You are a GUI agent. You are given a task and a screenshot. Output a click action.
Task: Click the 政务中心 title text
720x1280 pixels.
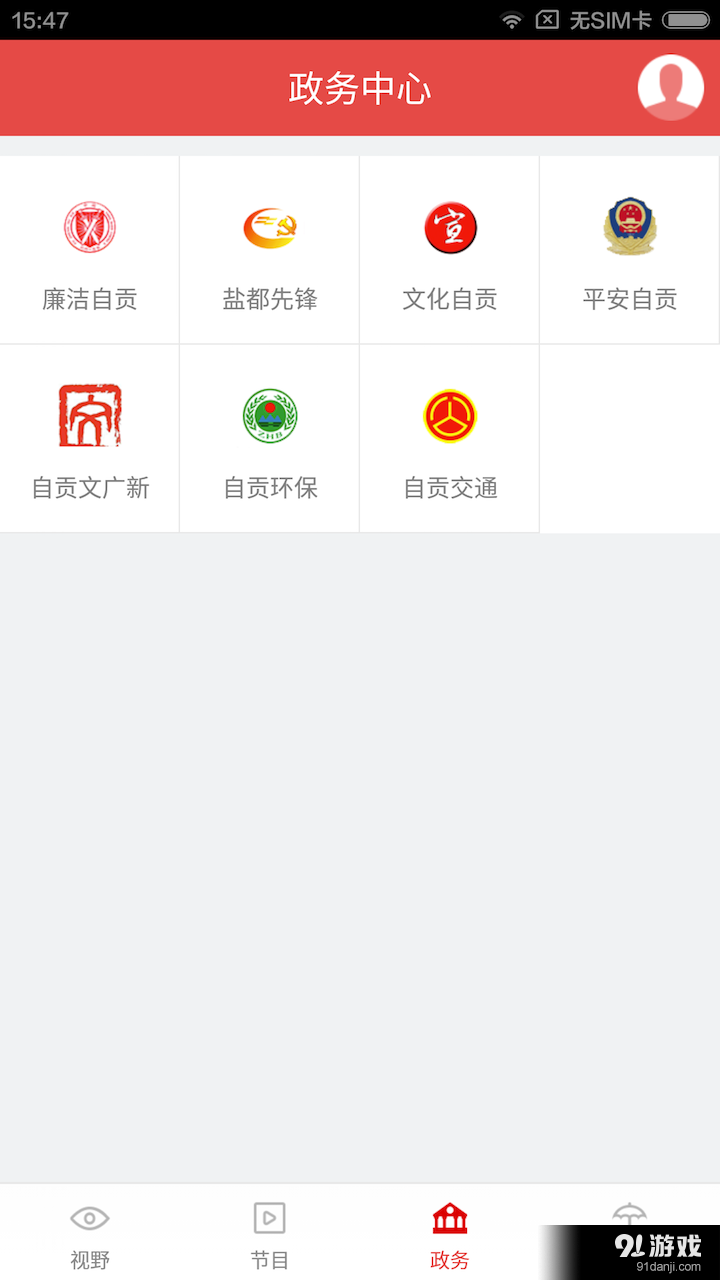[360, 88]
